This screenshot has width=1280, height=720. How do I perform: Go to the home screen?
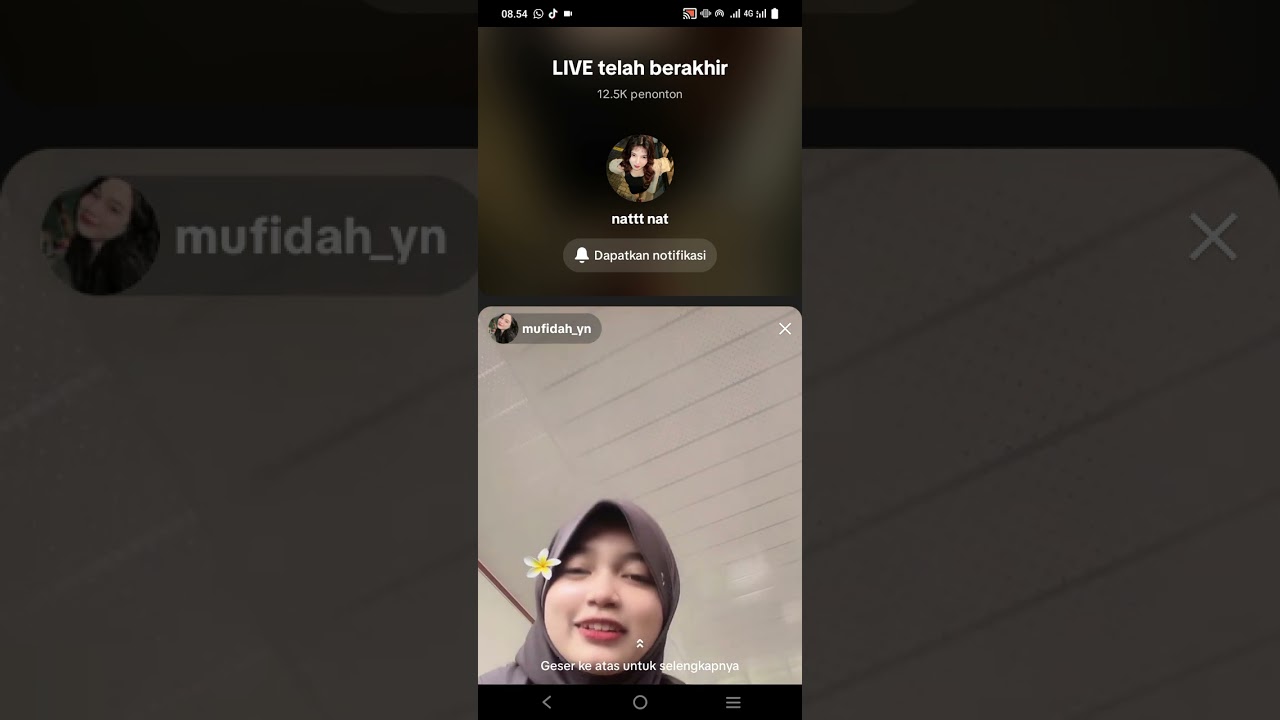click(640, 702)
